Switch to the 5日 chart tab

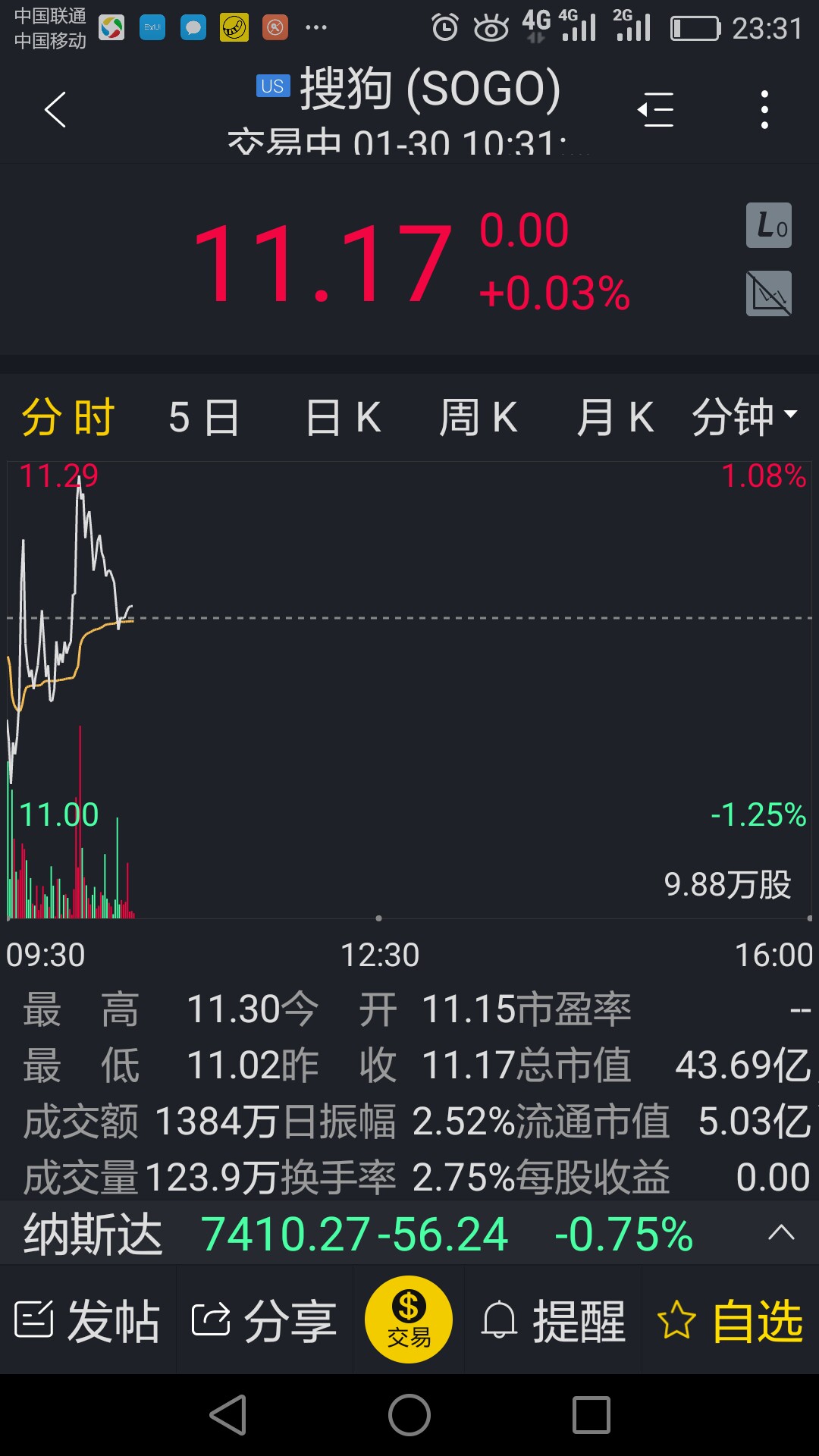[x=204, y=418]
